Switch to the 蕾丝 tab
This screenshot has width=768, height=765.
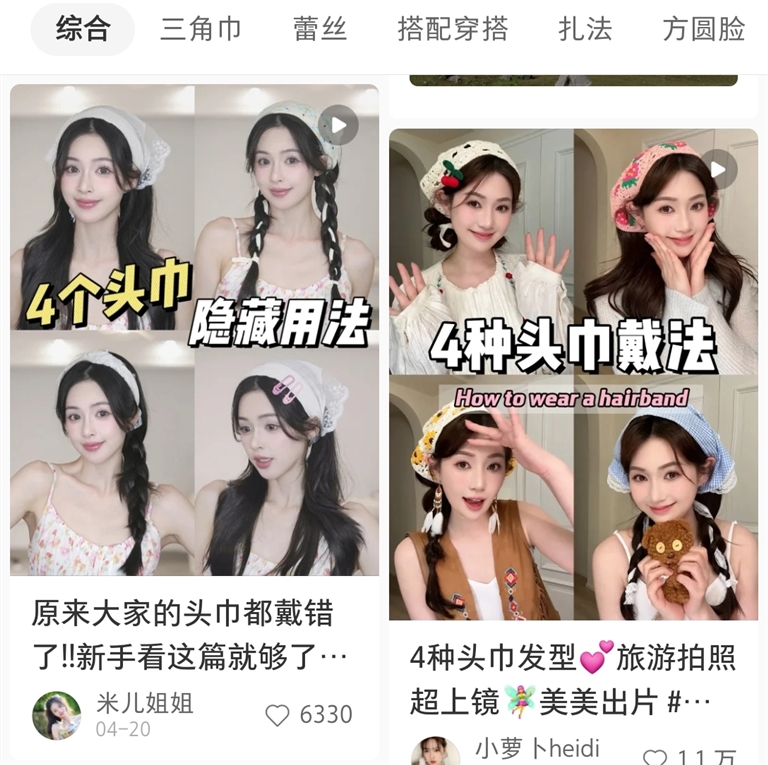point(320,29)
